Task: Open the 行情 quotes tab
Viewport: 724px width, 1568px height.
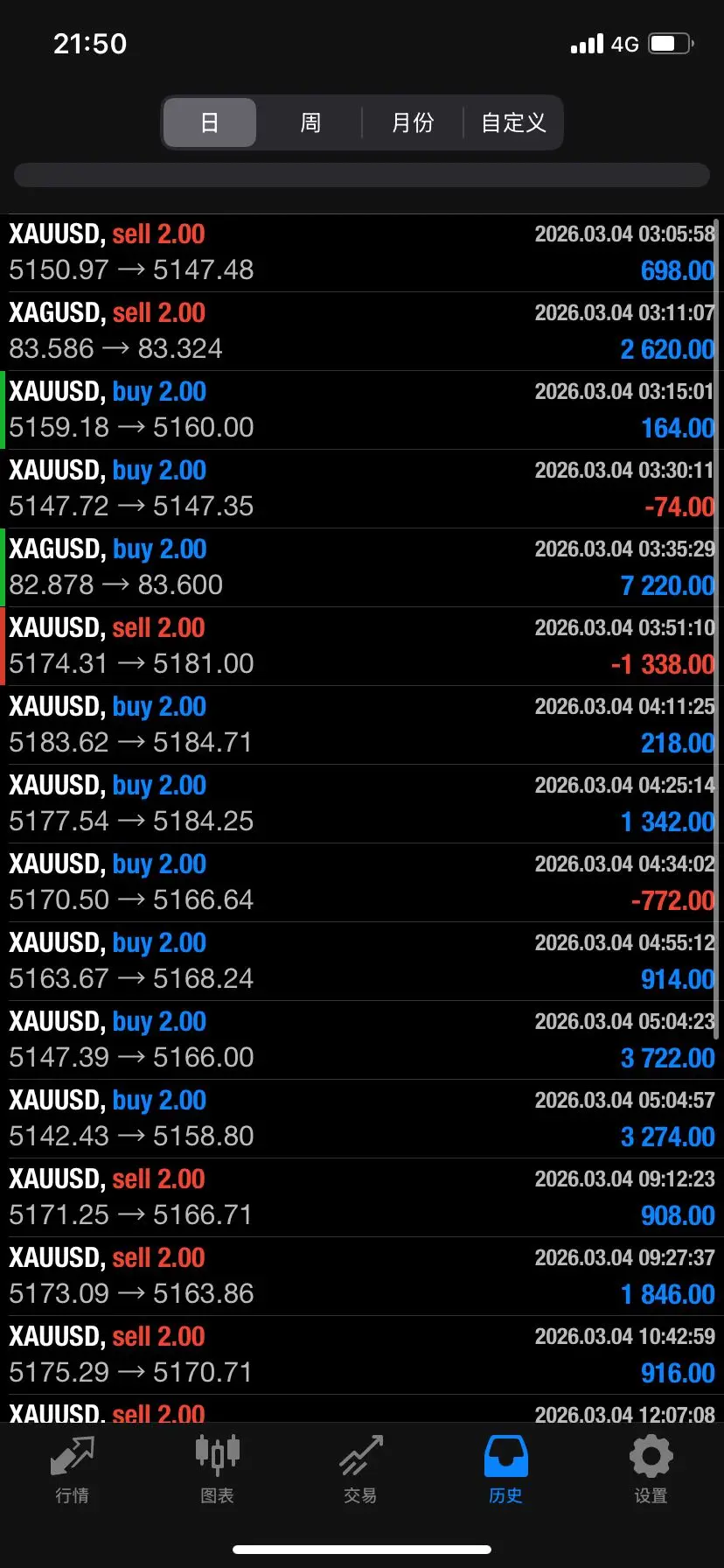Action: 72,1470
